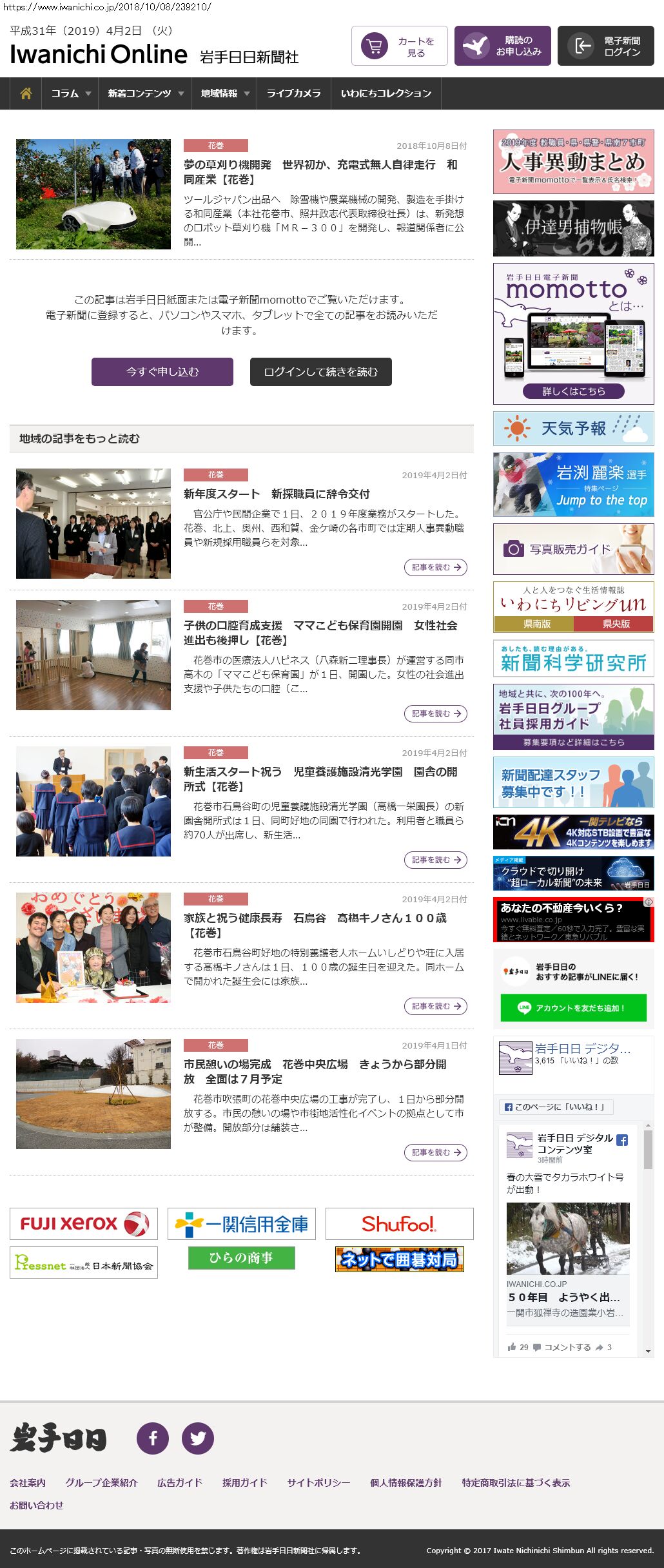Expand the 地域情報 dropdown menu
Viewport: 664px width, 1568px height.
click(x=224, y=93)
